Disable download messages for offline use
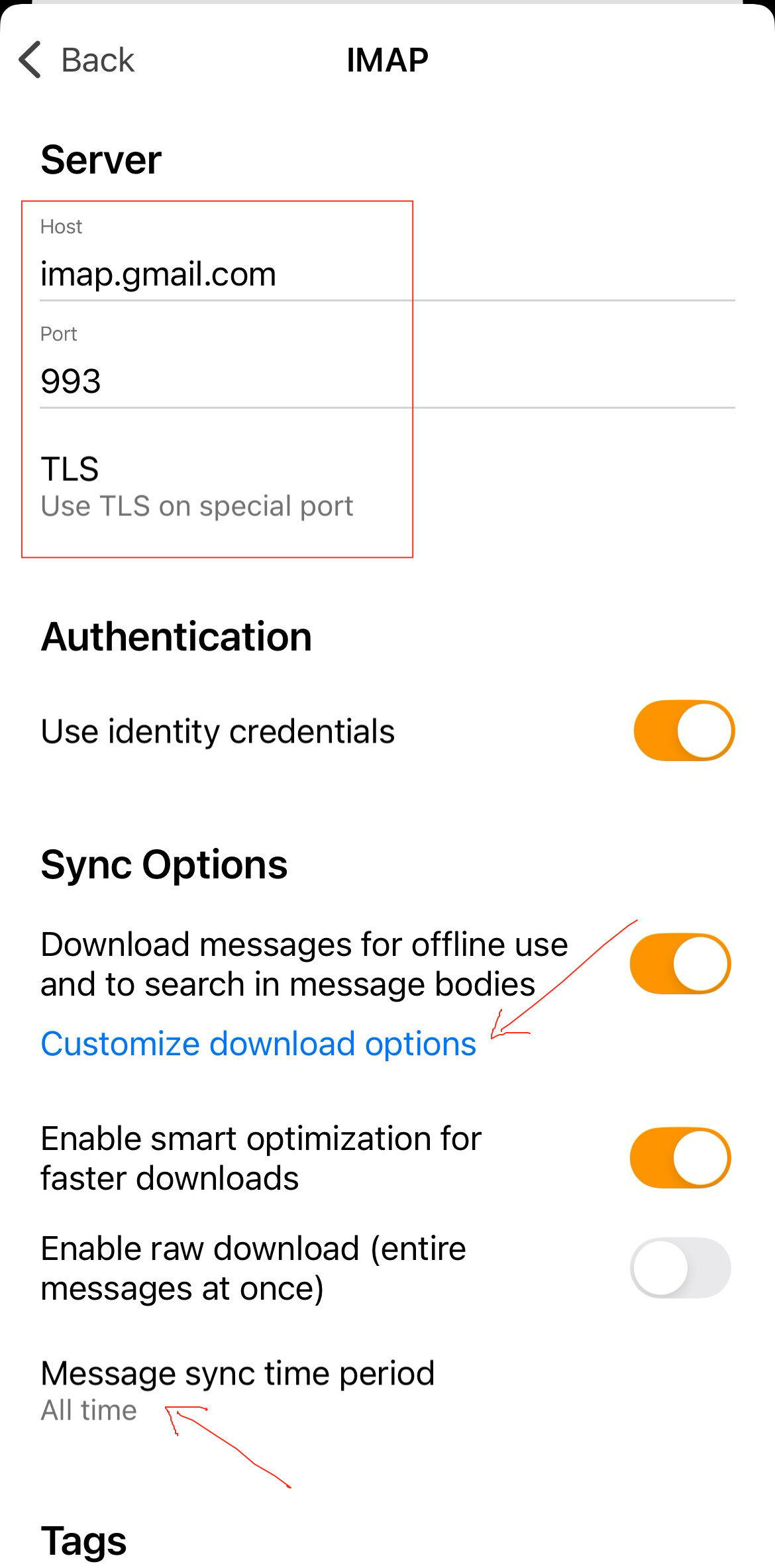 [x=680, y=964]
